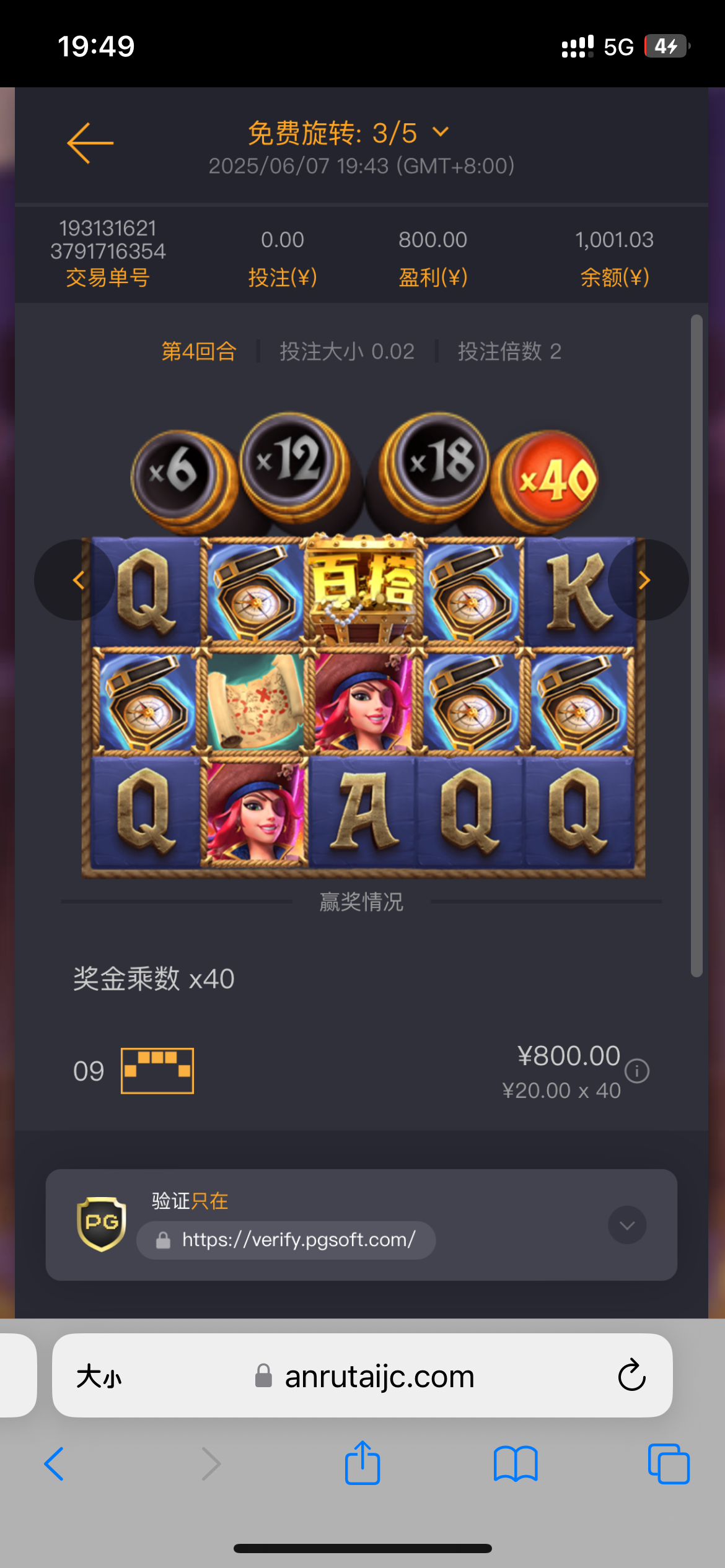Go back using the orange arrow

[x=90, y=143]
